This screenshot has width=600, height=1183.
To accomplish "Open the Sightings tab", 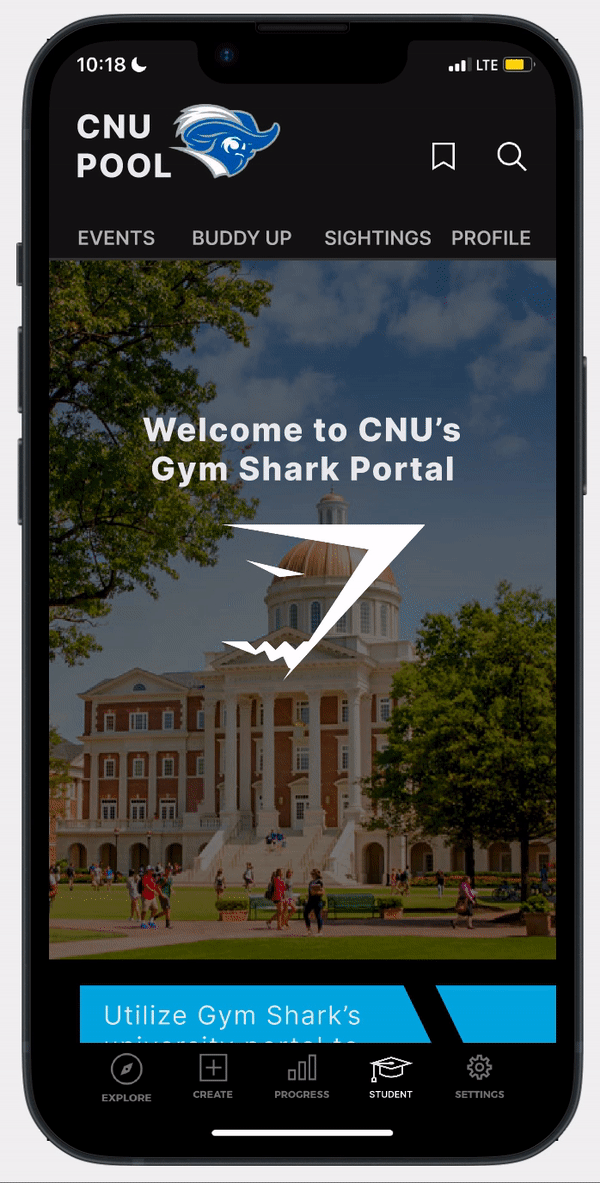I will 377,238.
